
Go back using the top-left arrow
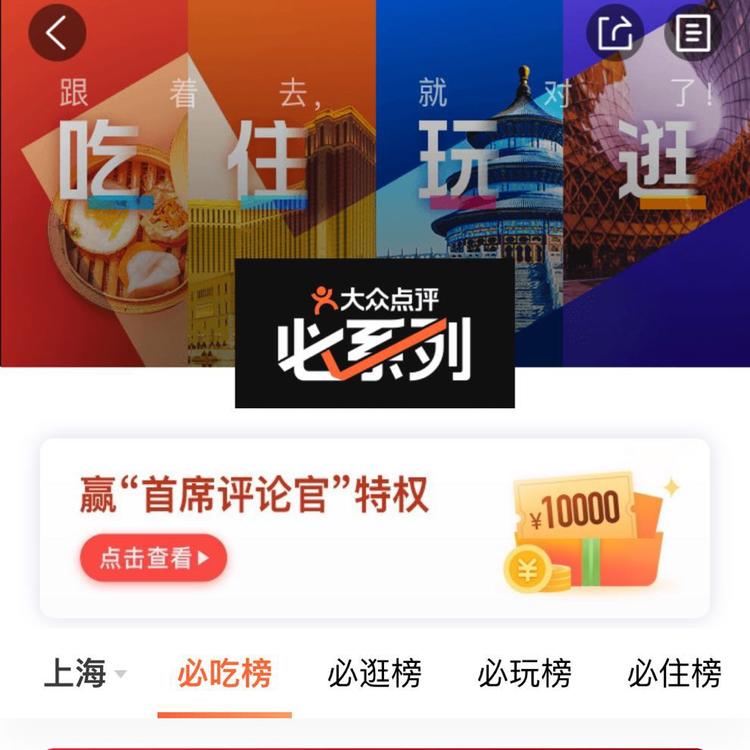(57, 33)
